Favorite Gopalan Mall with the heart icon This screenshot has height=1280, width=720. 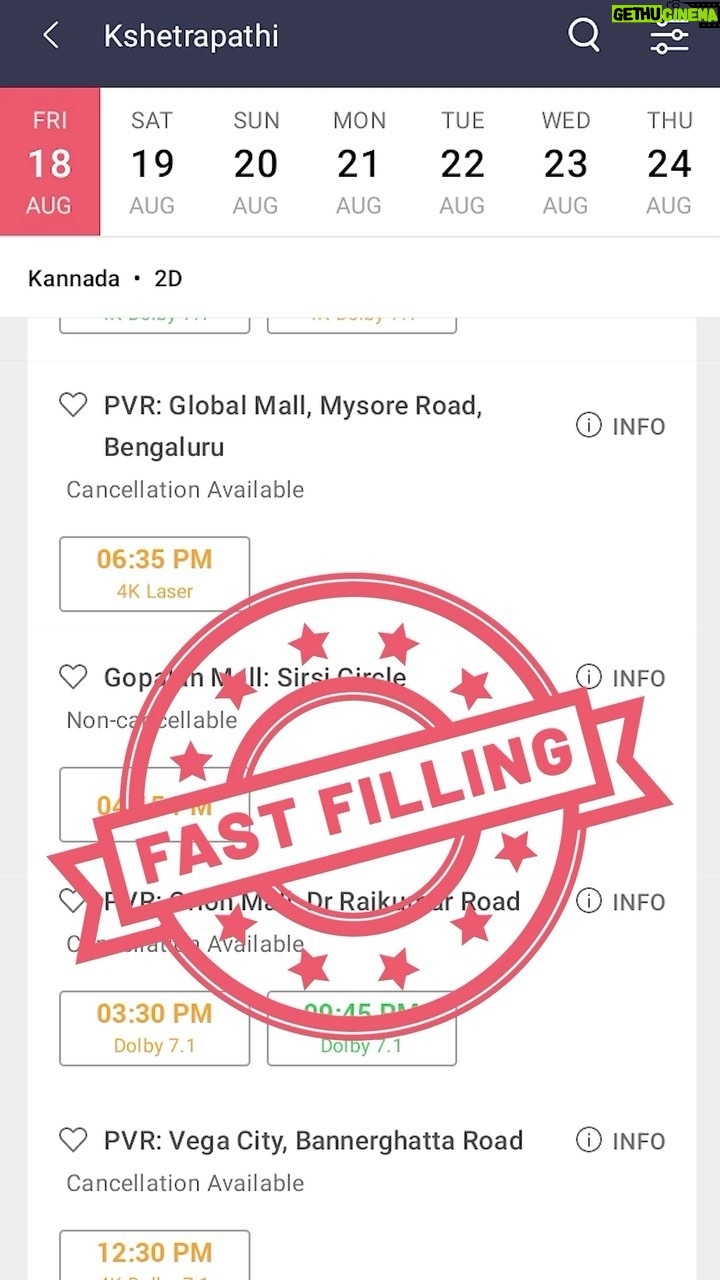73,677
